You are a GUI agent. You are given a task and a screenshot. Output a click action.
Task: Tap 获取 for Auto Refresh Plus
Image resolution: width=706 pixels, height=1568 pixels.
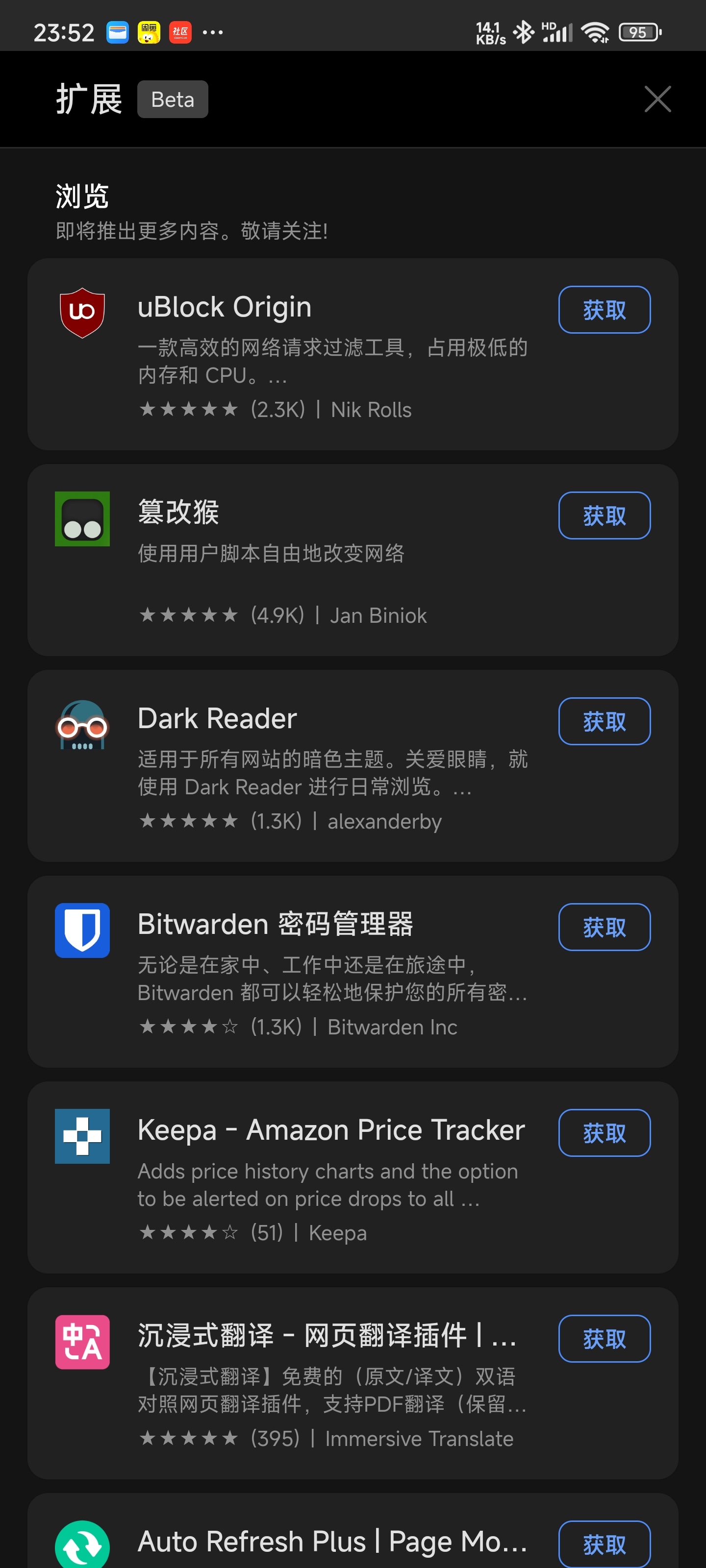click(604, 1544)
